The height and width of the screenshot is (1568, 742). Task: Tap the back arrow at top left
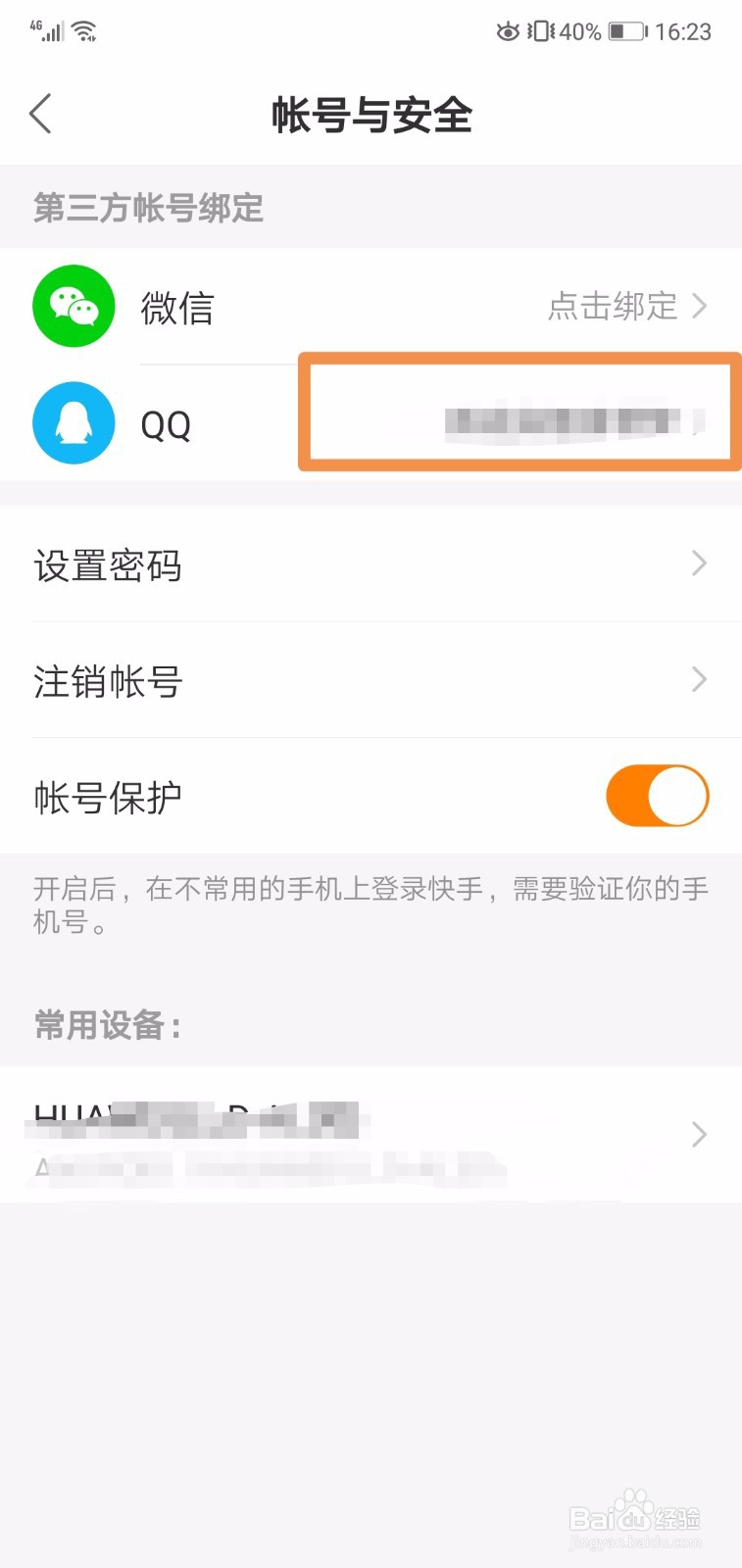tap(40, 114)
